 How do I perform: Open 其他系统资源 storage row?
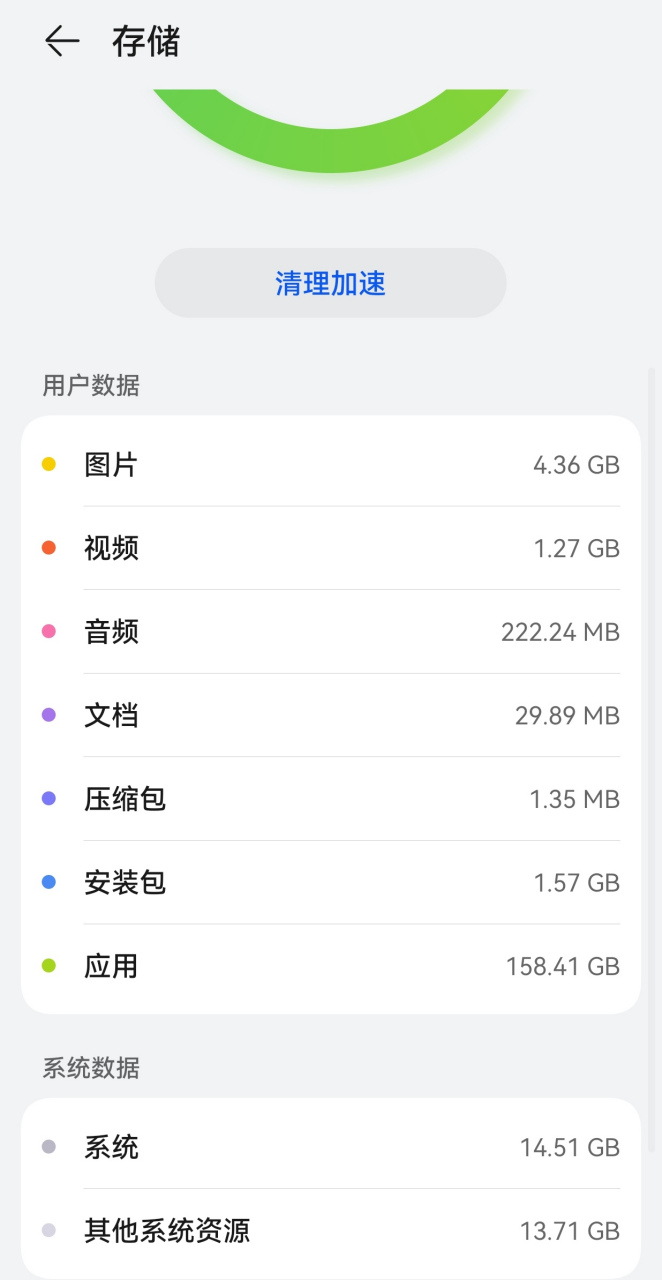pyautogui.click(x=330, y=1230)
